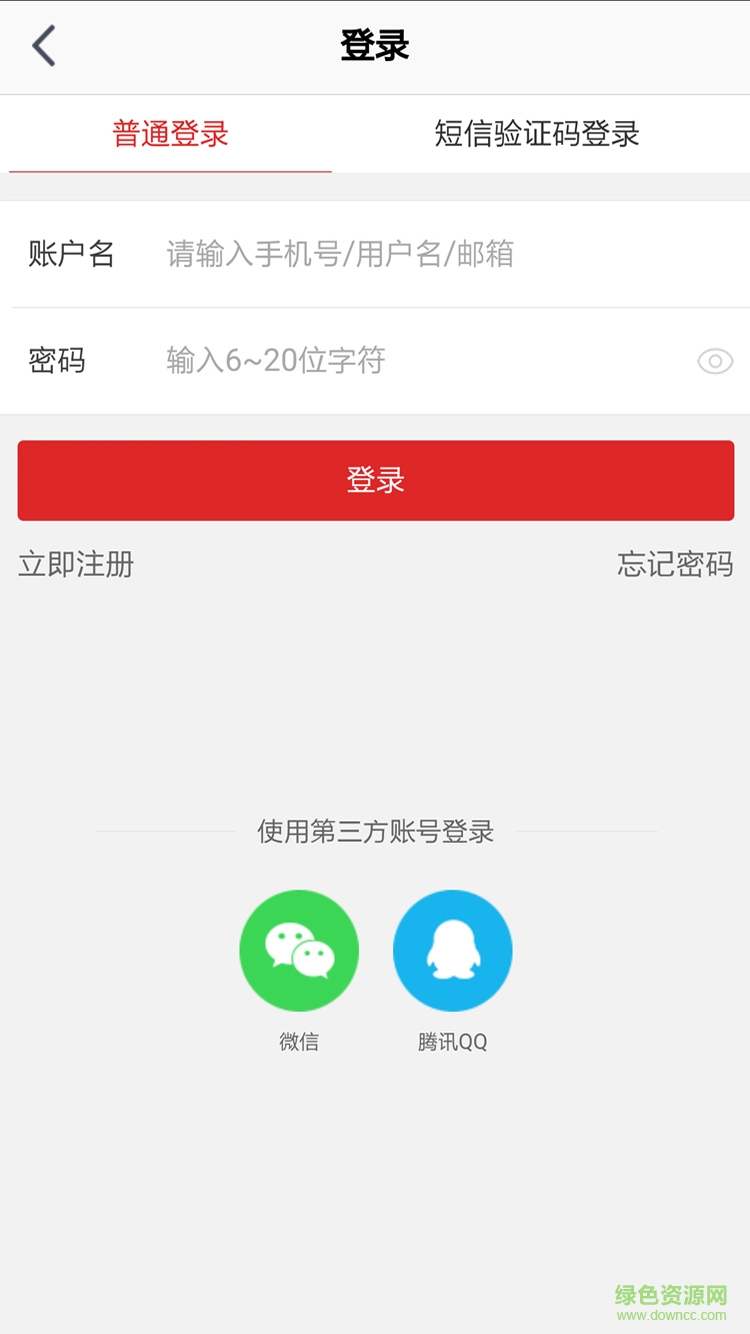Viewport: 750px width, 1334px height.
Task: Click the 忘记密码 forgot password link
Action: pos(674,564)
